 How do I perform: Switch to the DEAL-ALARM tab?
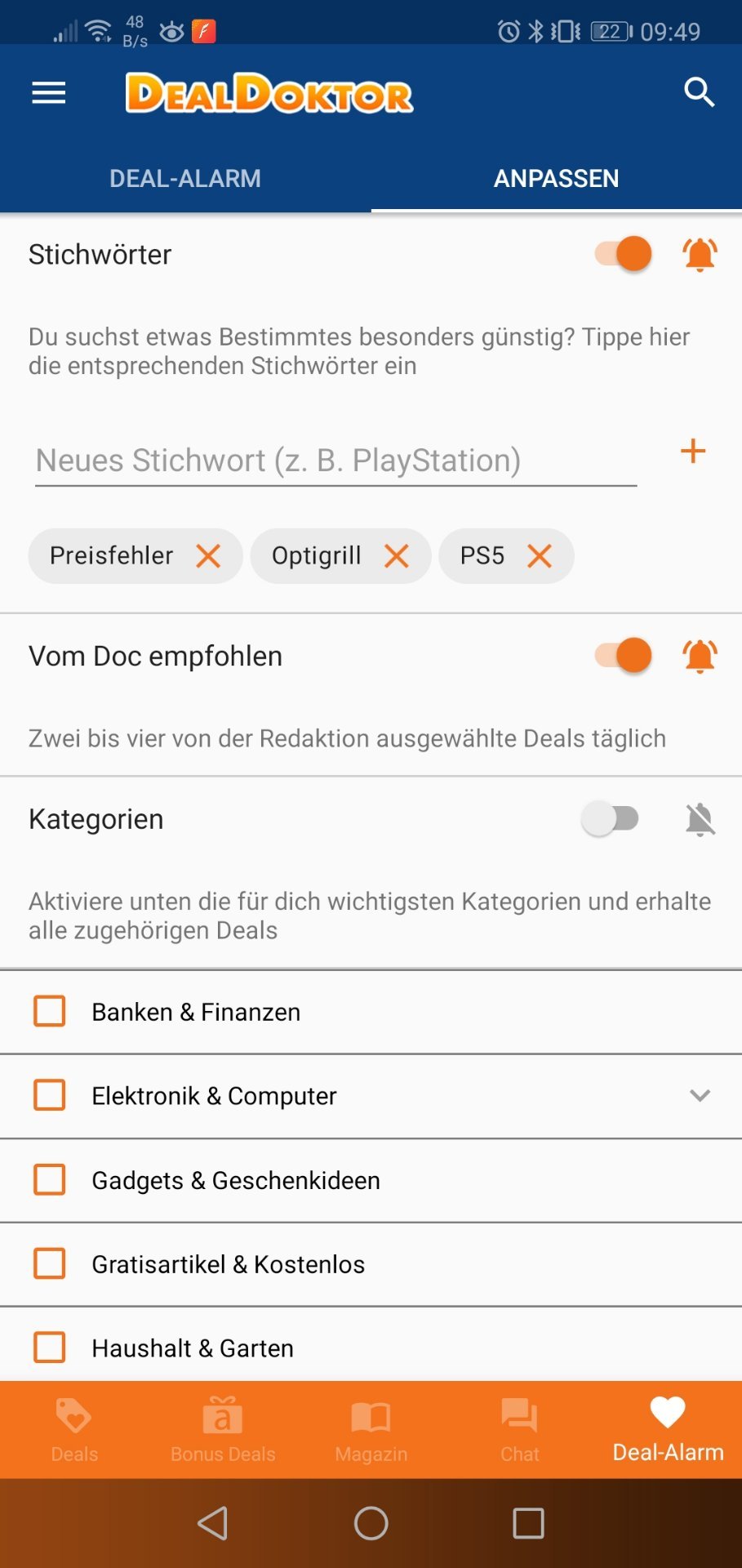185,178
